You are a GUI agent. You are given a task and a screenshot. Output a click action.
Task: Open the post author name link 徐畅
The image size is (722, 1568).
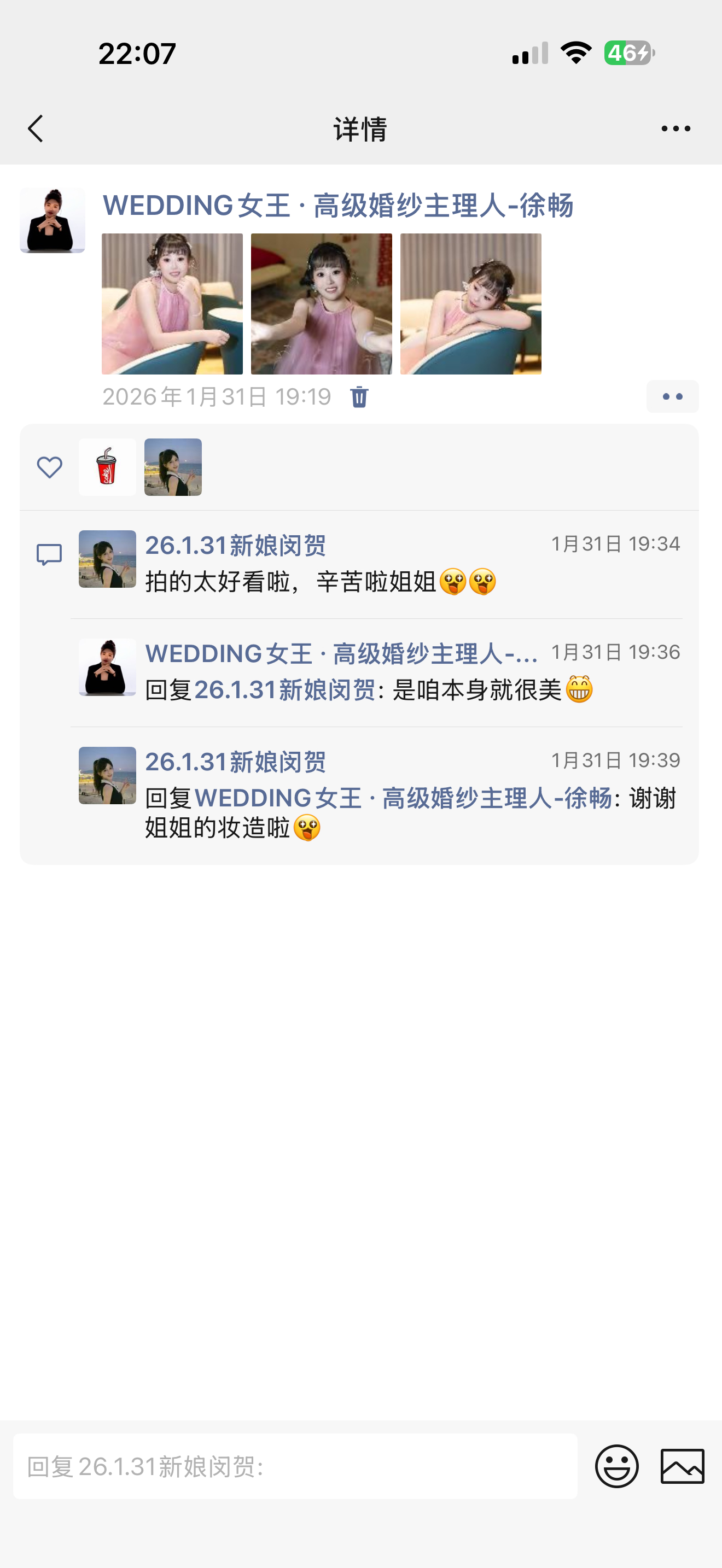pyautogui.click(x=337, y=206)
